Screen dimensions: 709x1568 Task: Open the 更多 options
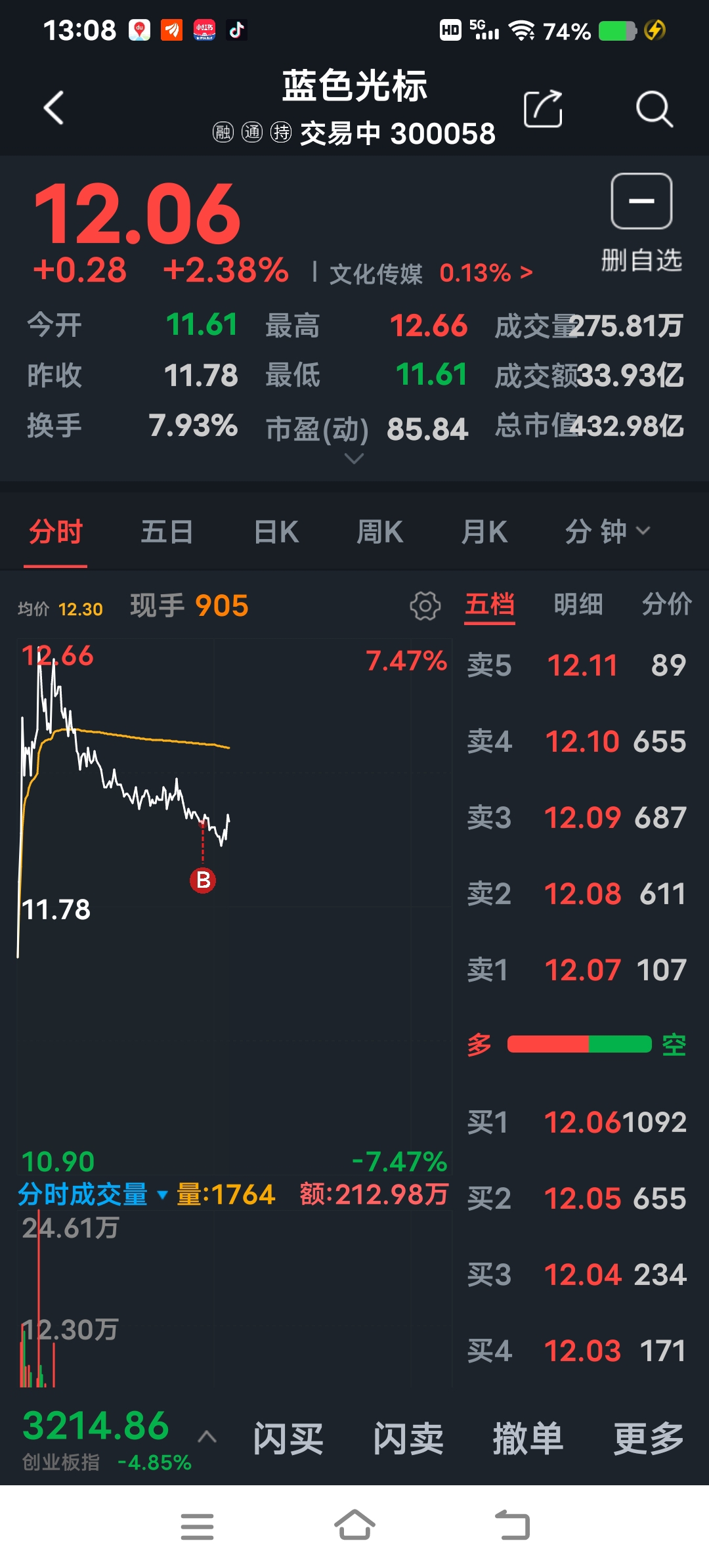(x=649, y=1439)
